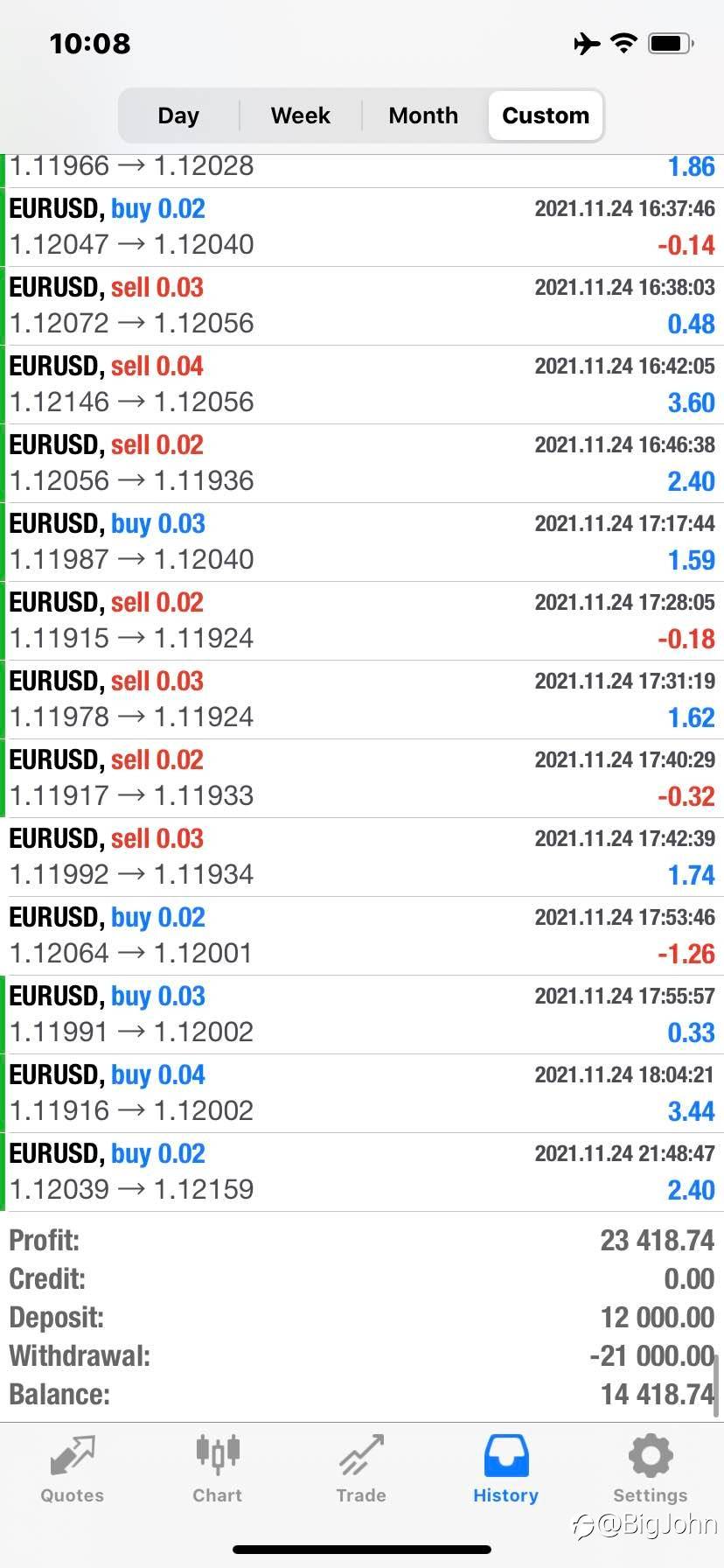Switch to the Trade tab
The image size is (724, 1568).
coord(361,1470)
